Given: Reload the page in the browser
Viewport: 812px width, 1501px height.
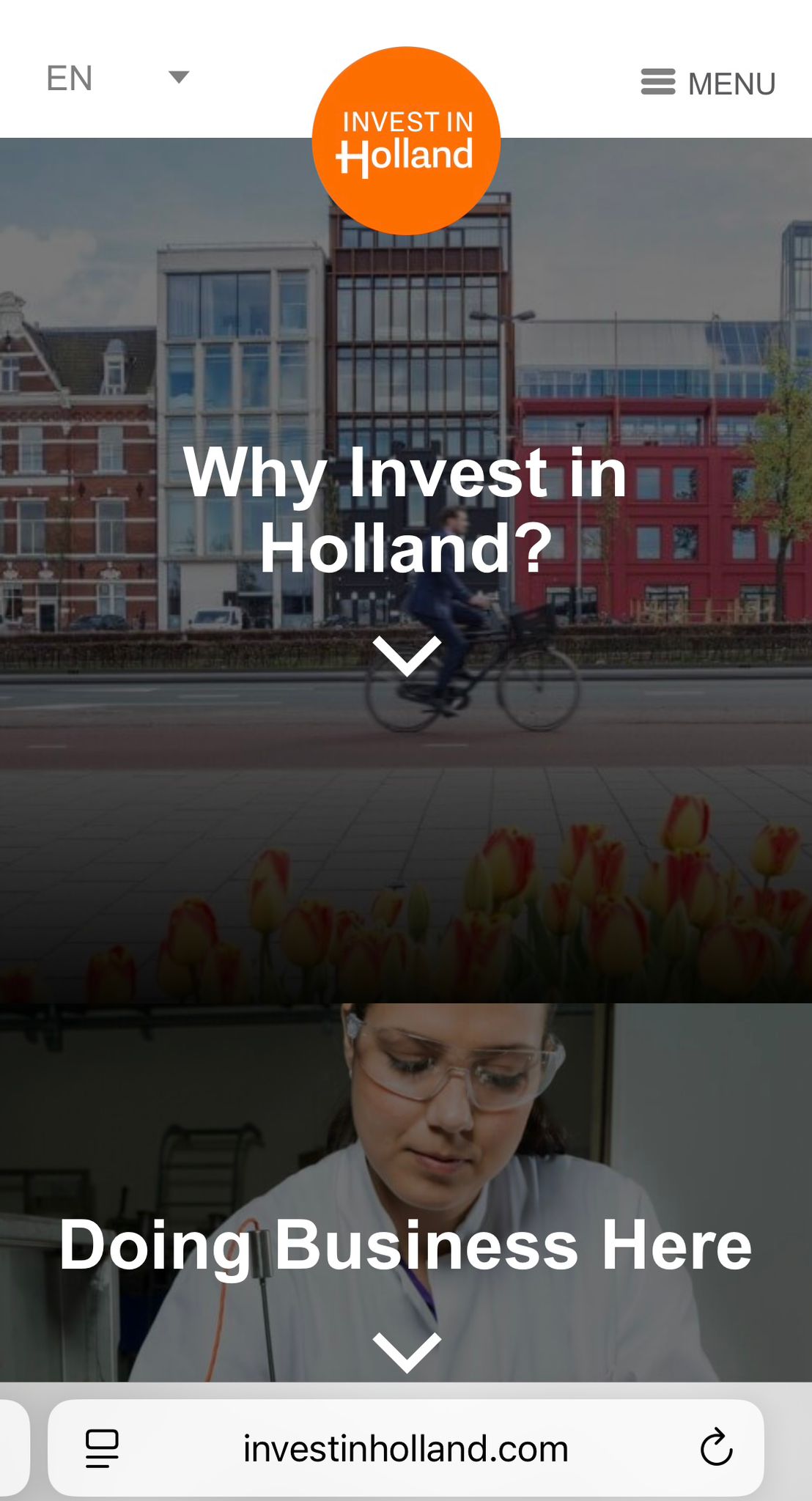Looking at the screenshot, I should pyautogui.click(x=716, y=1447).
